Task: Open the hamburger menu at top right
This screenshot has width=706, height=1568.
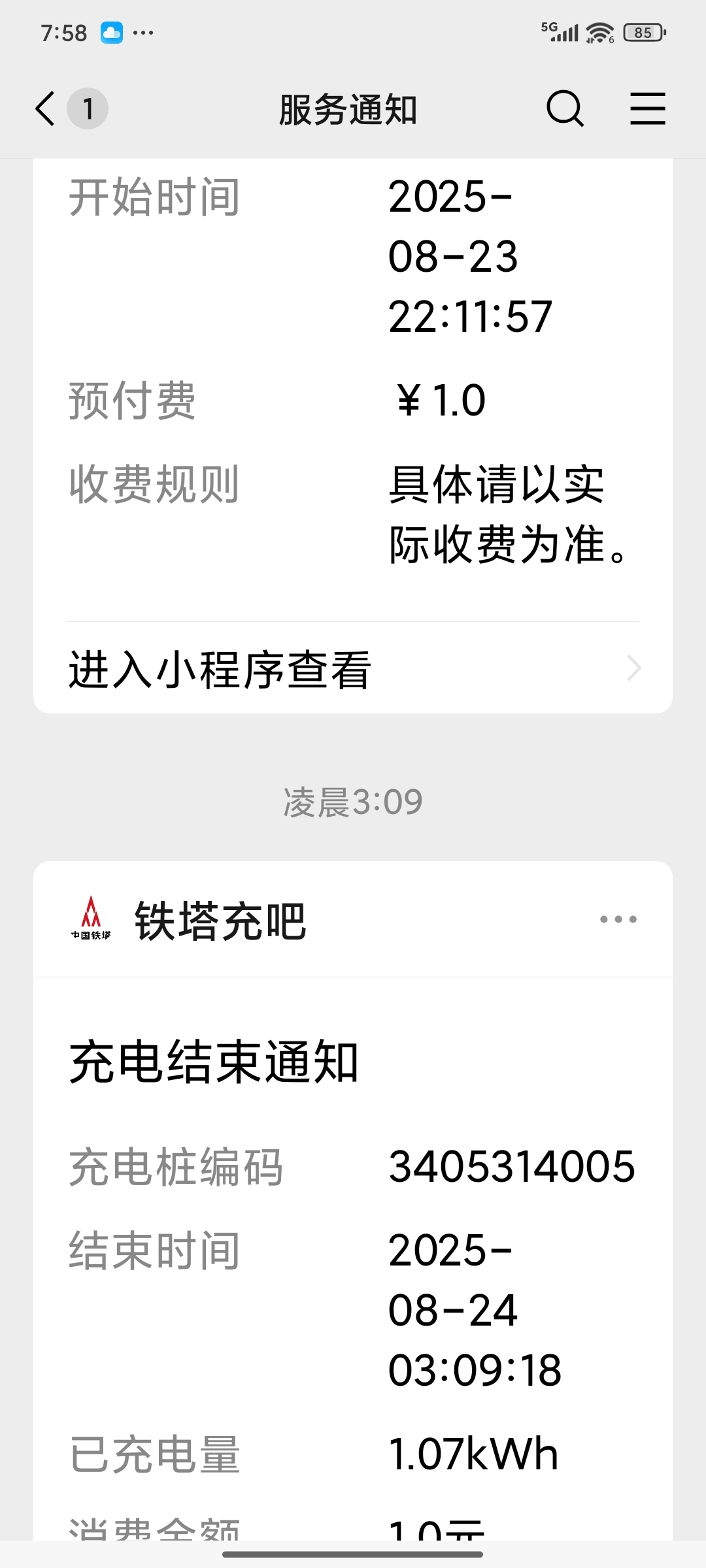Action: tap(647, 108)
